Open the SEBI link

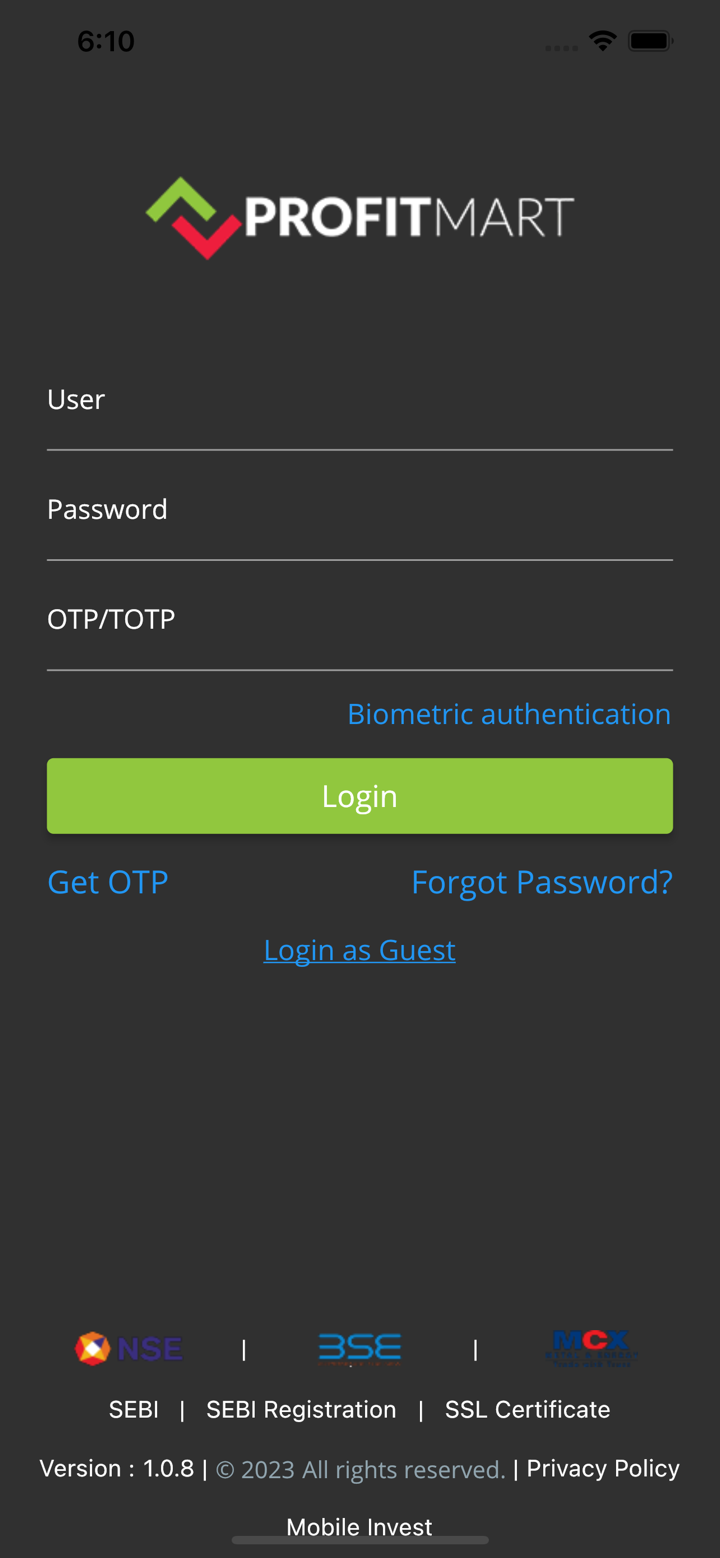133,1409
